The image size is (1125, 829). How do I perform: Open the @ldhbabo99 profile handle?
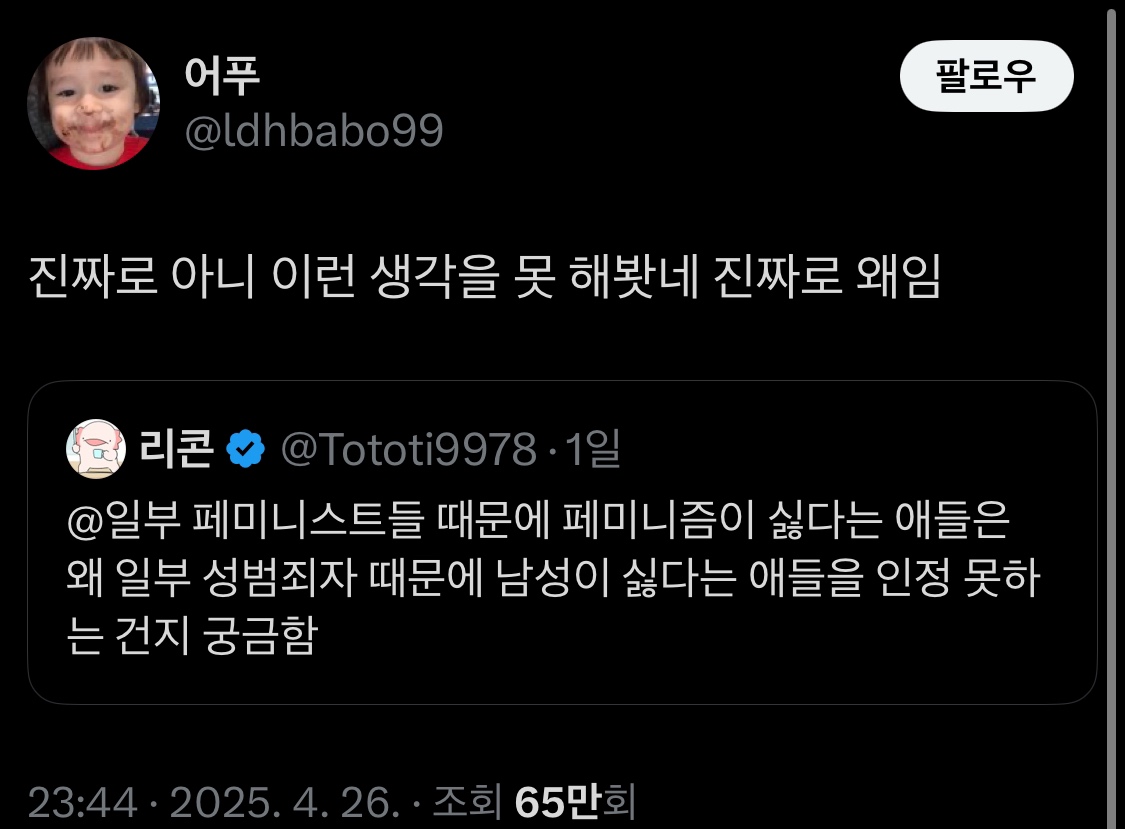pos(314,131)
